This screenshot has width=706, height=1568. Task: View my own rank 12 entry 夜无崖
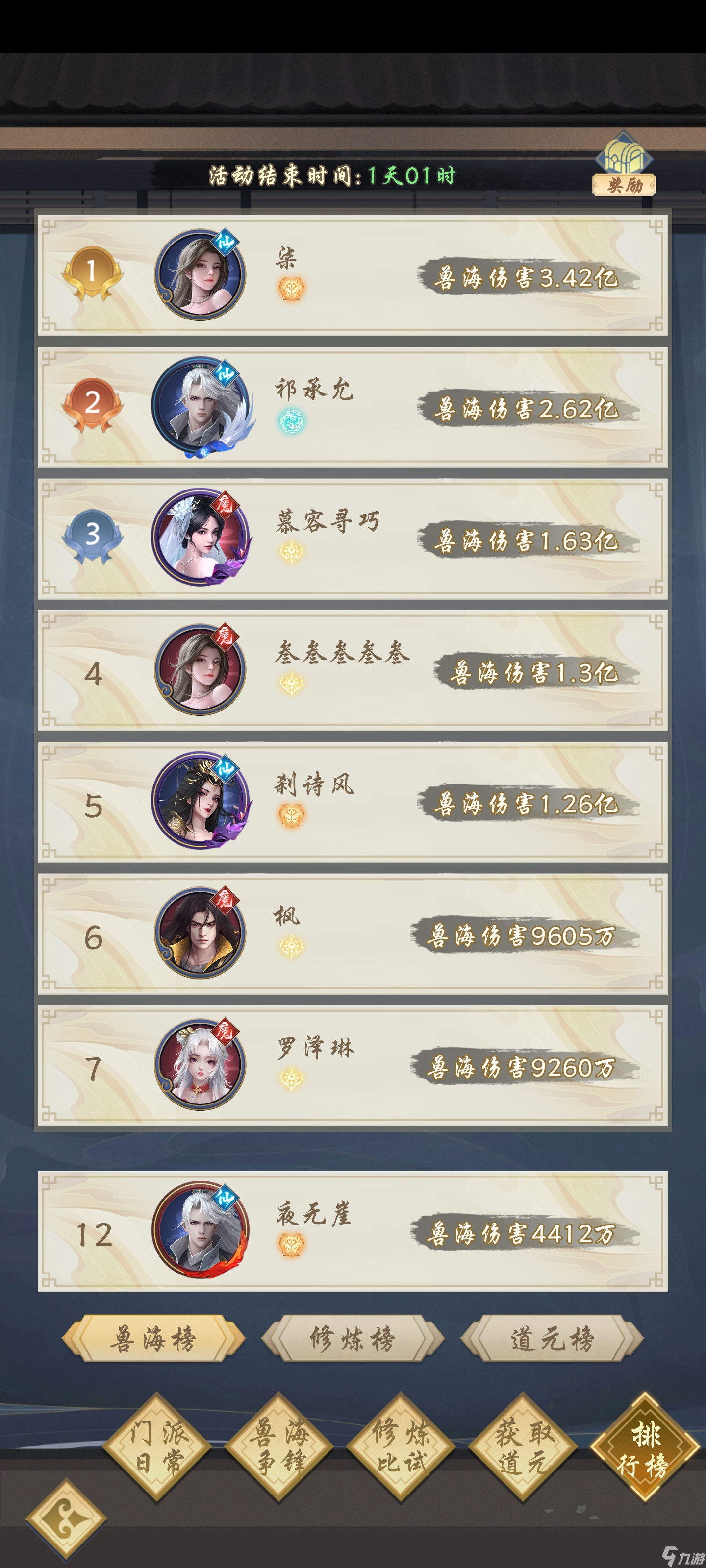tap(353, 1231)
